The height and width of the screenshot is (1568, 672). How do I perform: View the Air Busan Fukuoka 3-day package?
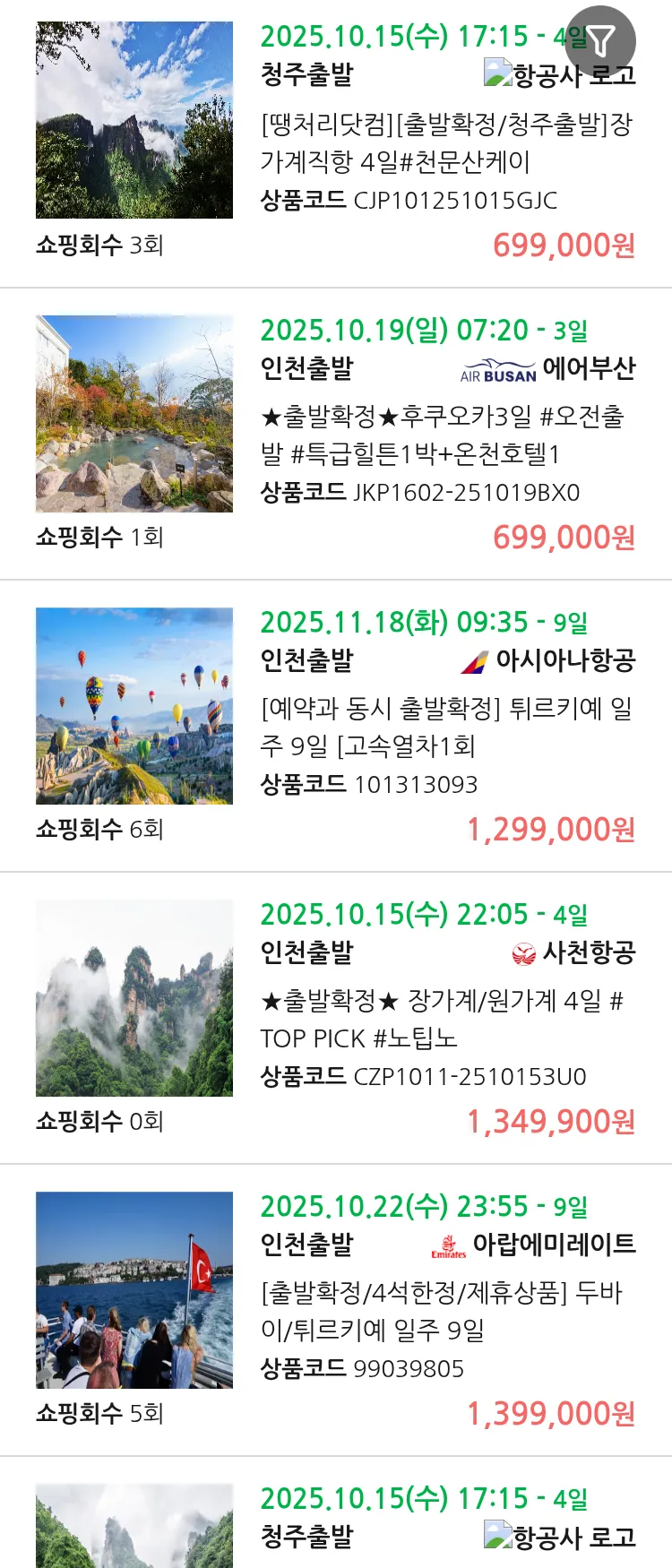445,435
